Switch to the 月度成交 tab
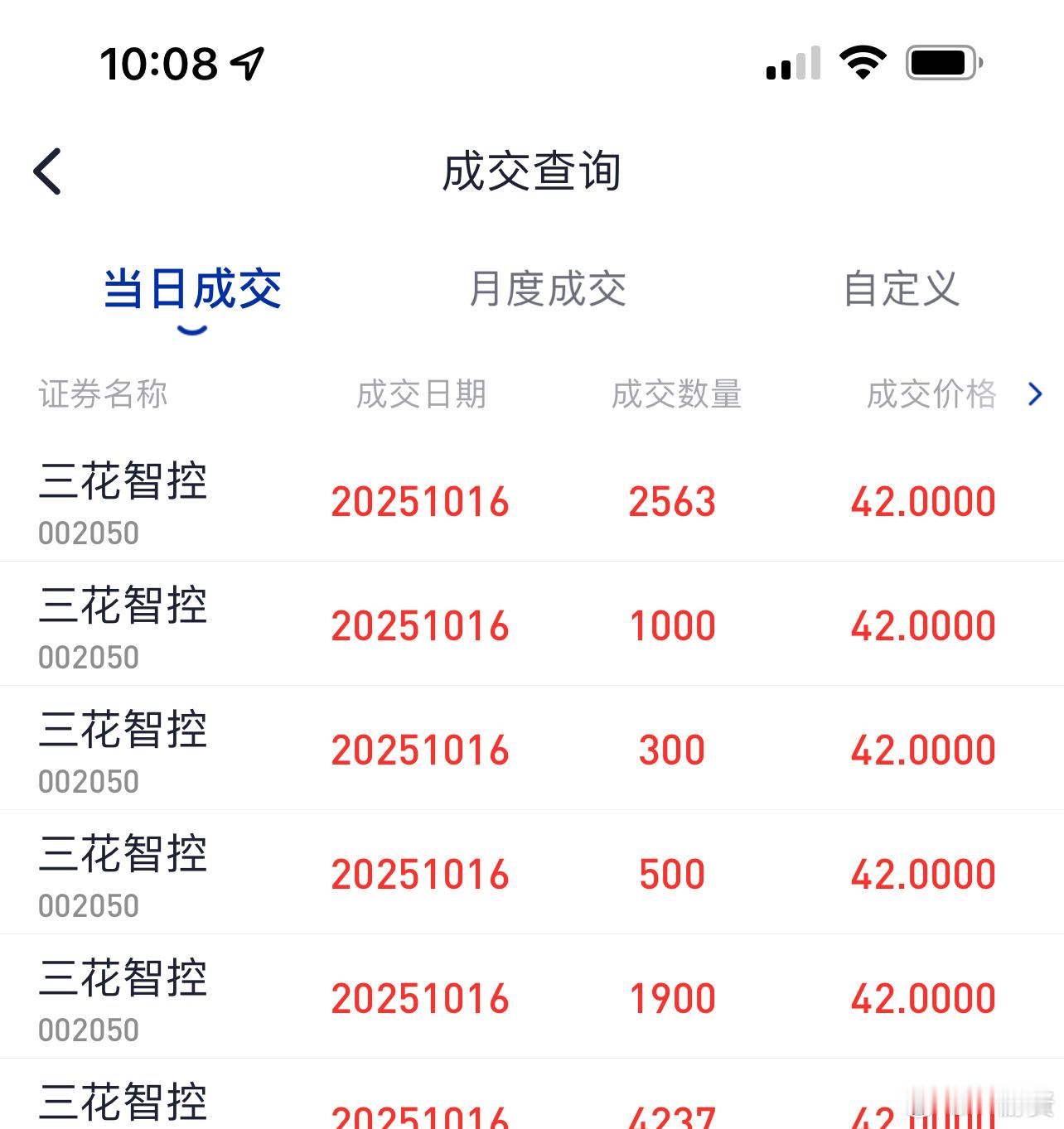1064x1129 pixels. [x=547, y=290]
